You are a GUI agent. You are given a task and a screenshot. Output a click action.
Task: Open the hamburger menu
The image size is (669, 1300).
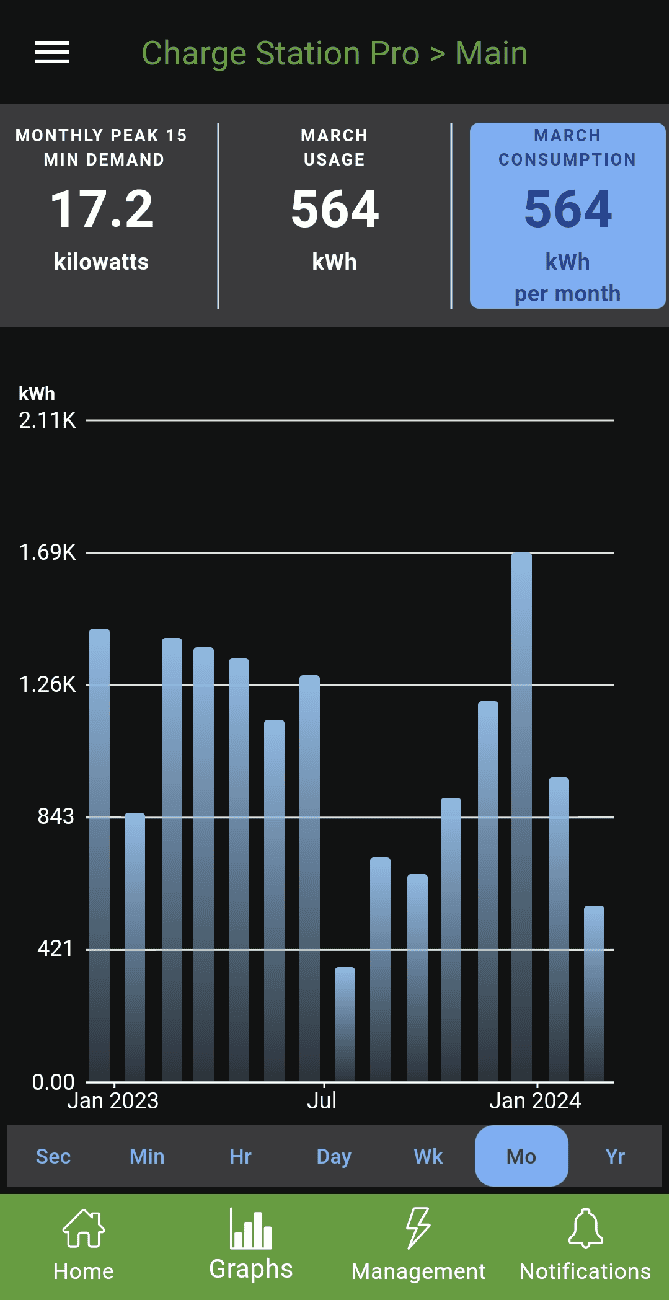(x=52, y=53)
